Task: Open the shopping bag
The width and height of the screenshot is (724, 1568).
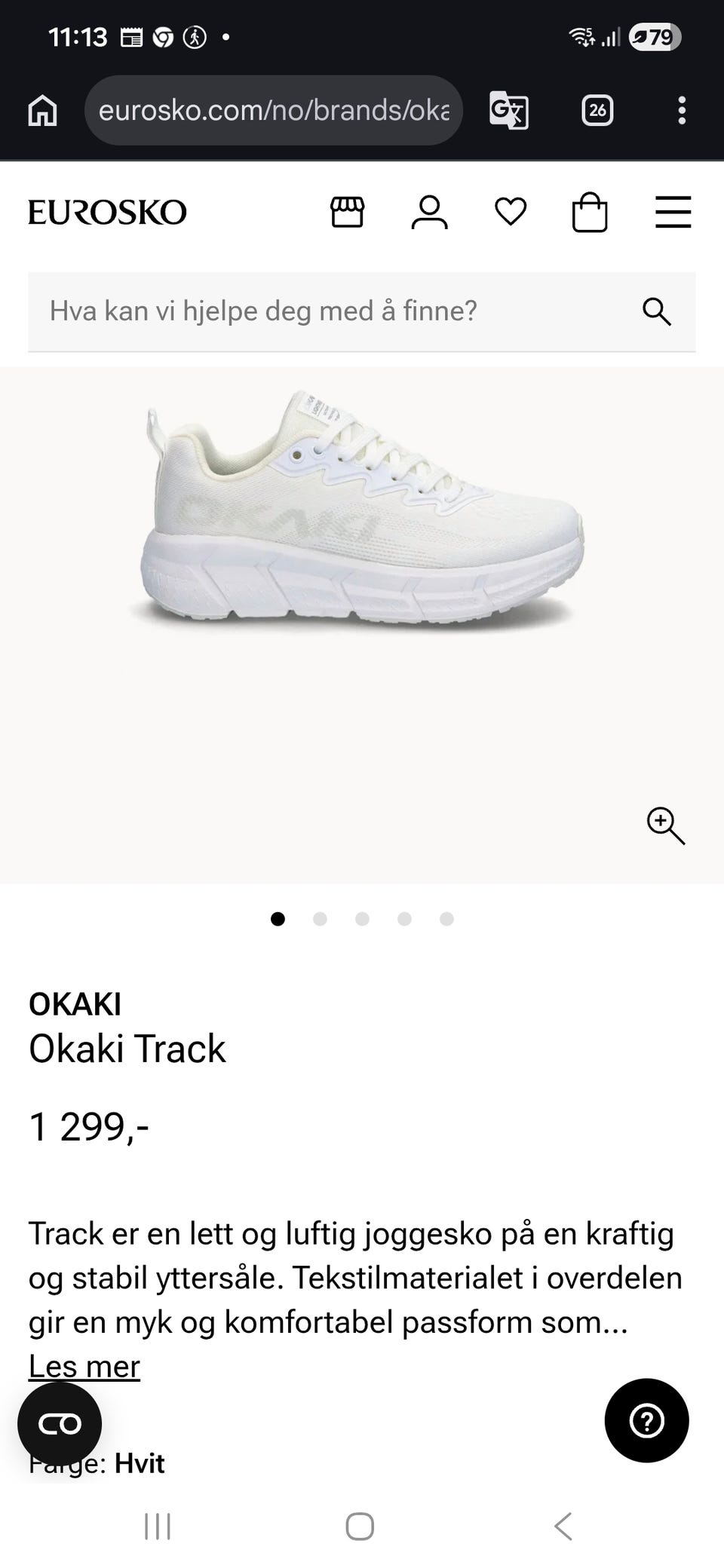Action: click(x=590, y=213)
